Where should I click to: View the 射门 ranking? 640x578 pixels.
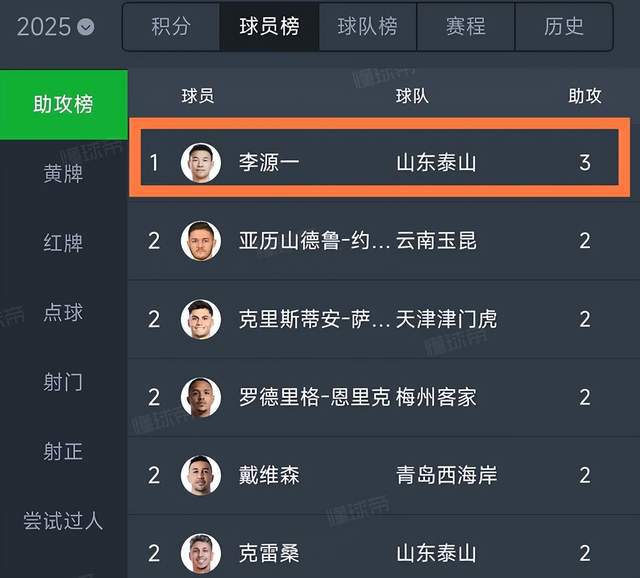pos(63,382)
